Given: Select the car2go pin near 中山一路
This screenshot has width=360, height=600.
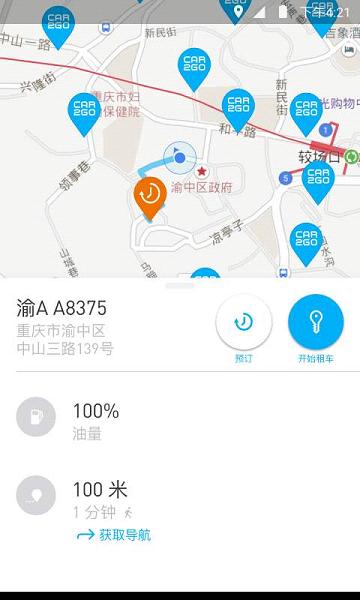Looking at the screenshot, I should [58, 28].
